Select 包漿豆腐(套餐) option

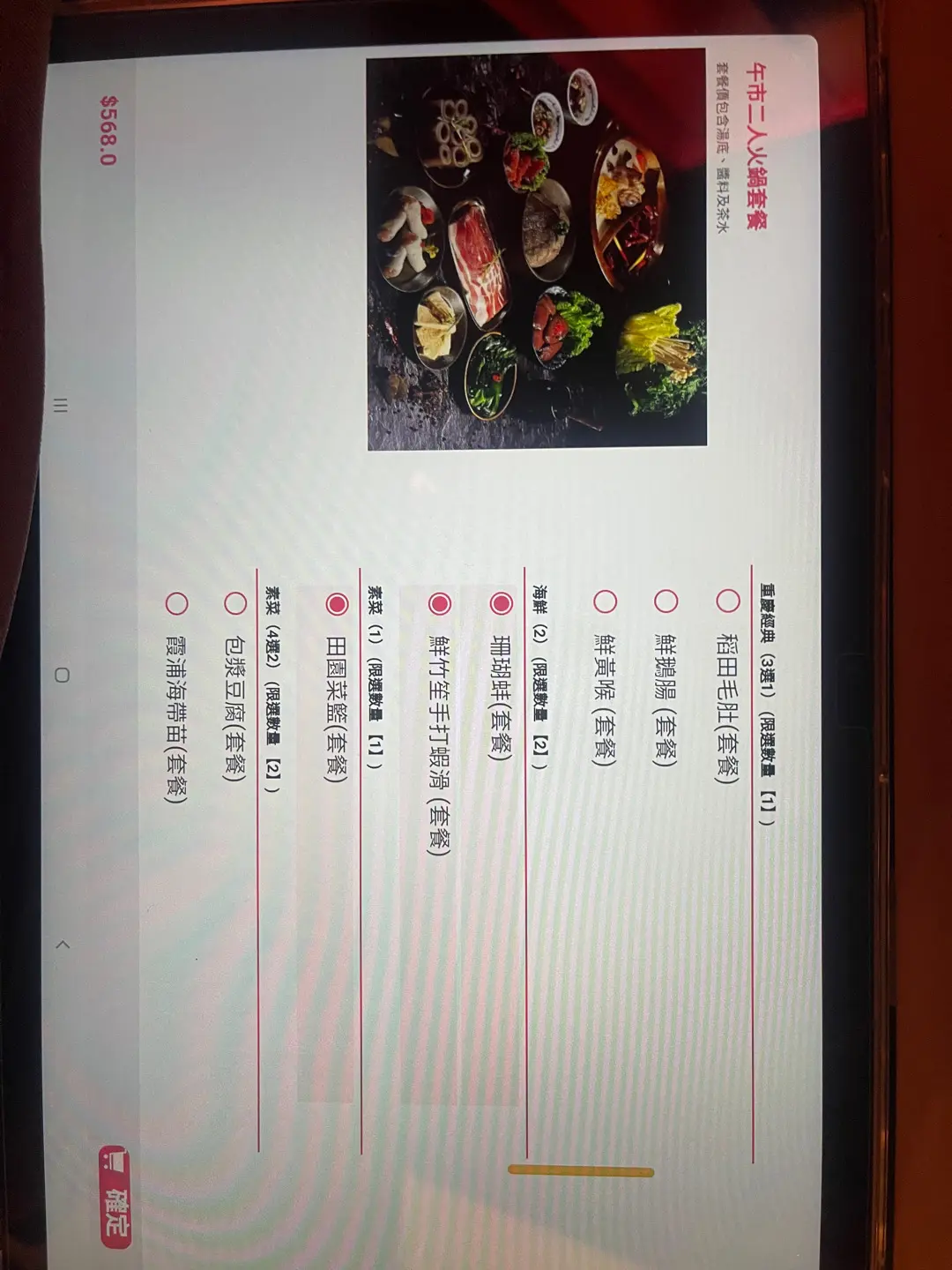[x=235, y=604]
